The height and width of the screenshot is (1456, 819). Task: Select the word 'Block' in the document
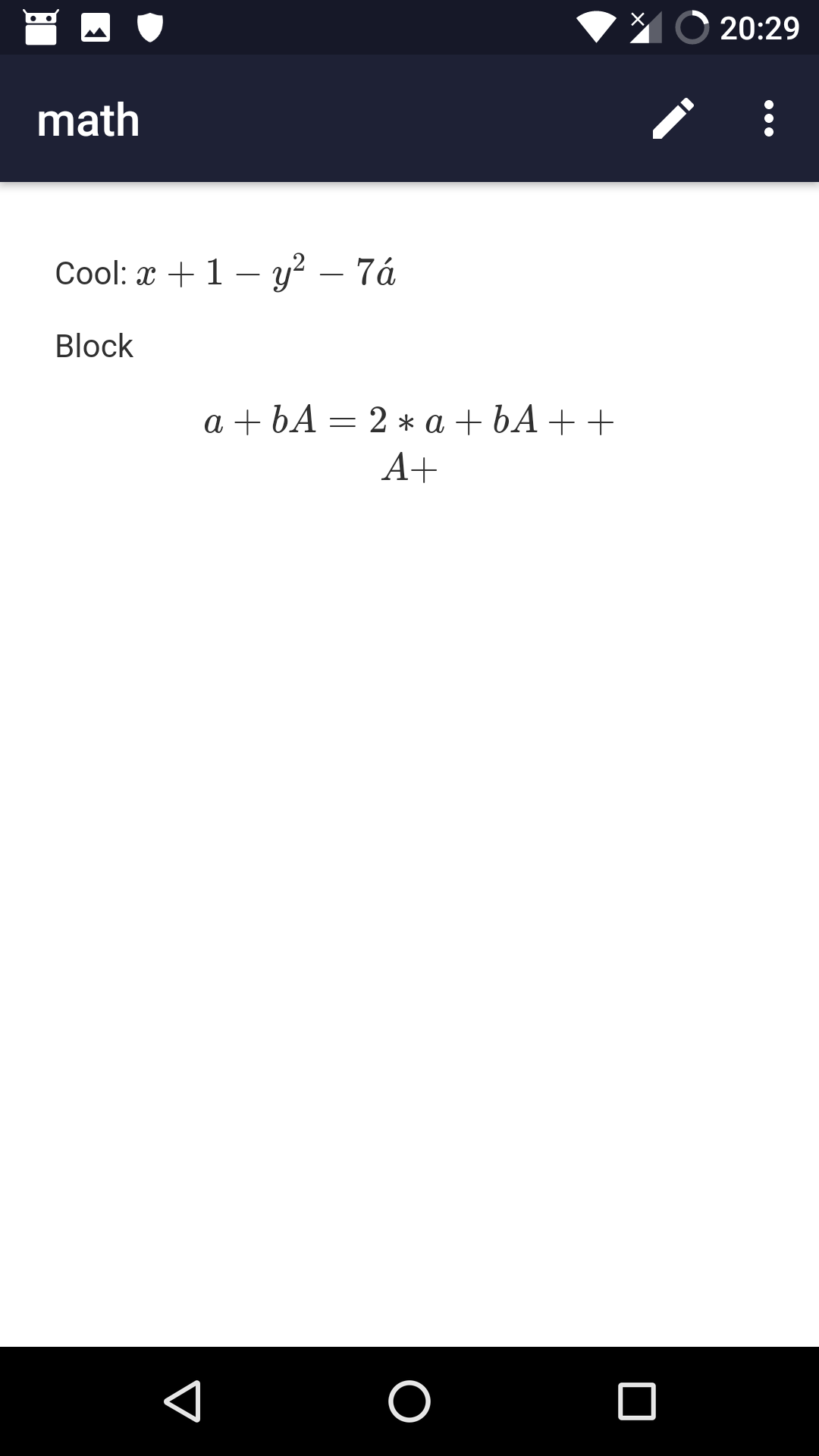click(x=93, y=347)
